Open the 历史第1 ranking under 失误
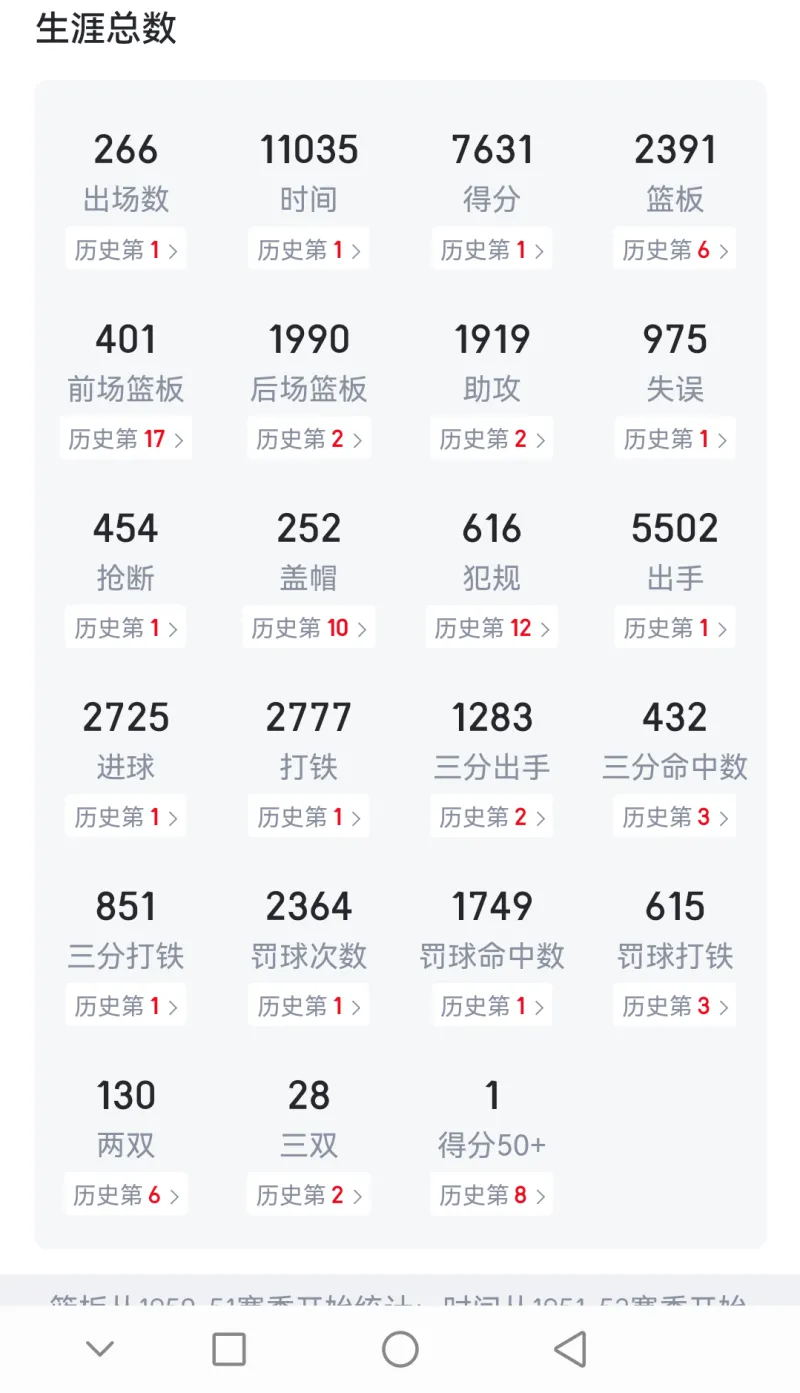 675,438
